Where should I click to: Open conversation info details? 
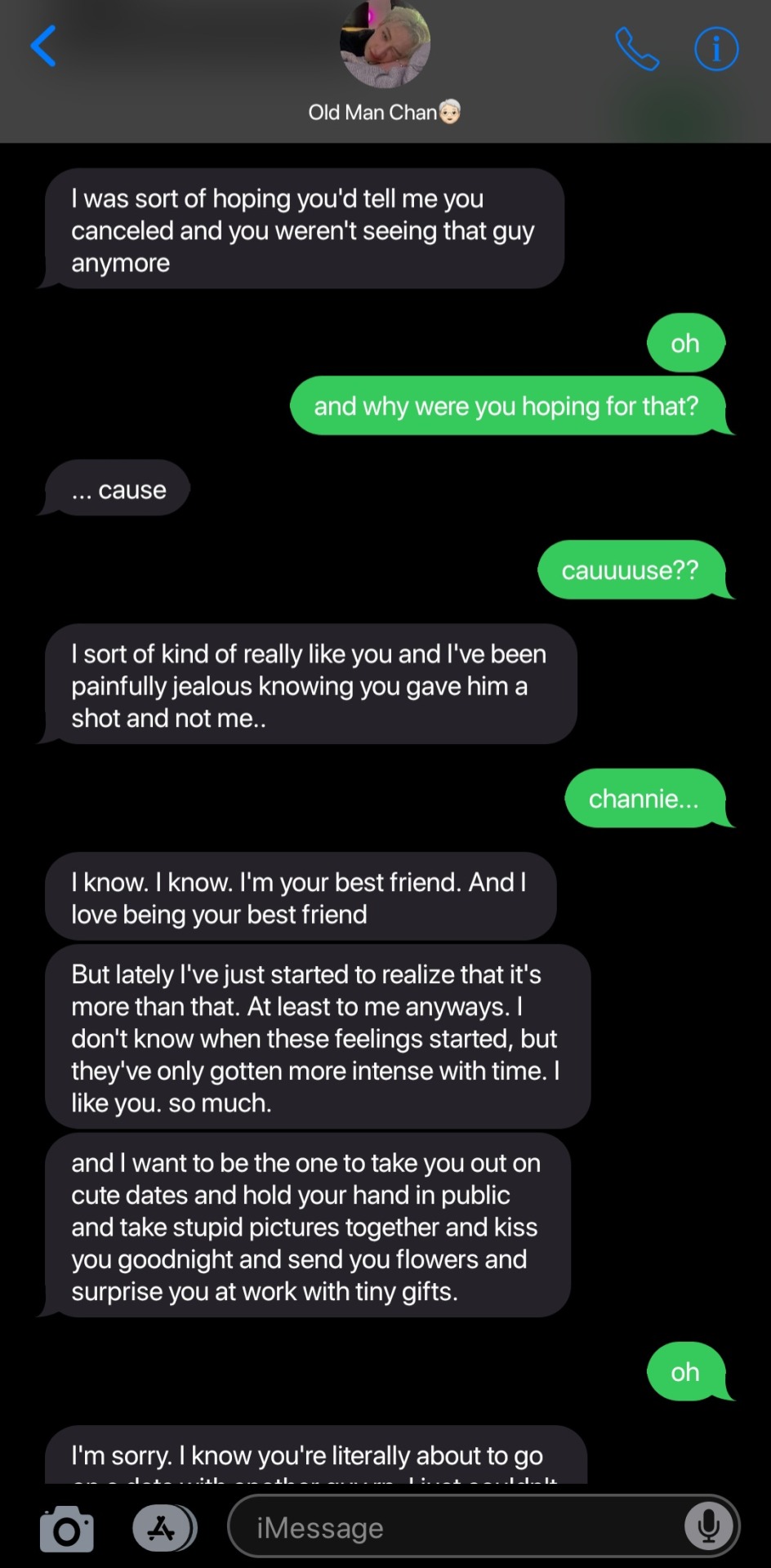716,49
